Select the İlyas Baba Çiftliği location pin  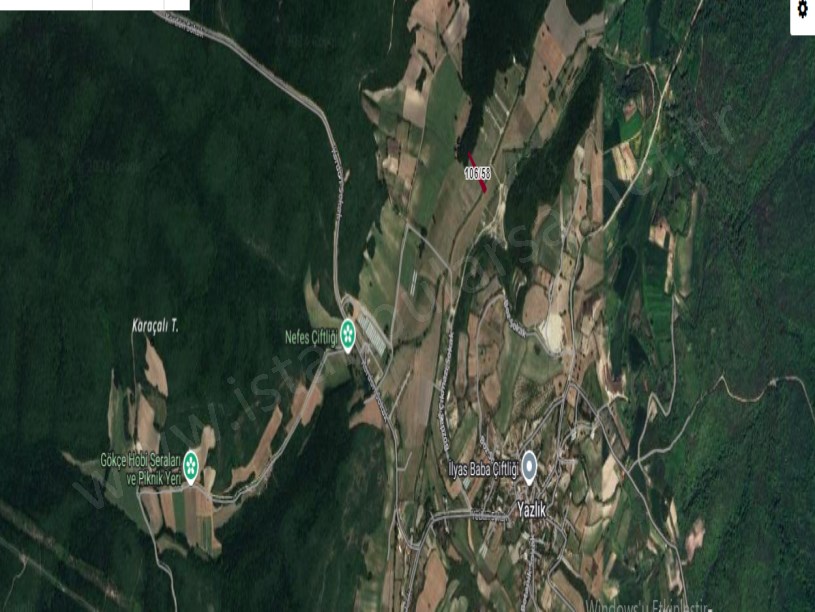[530, 467]
